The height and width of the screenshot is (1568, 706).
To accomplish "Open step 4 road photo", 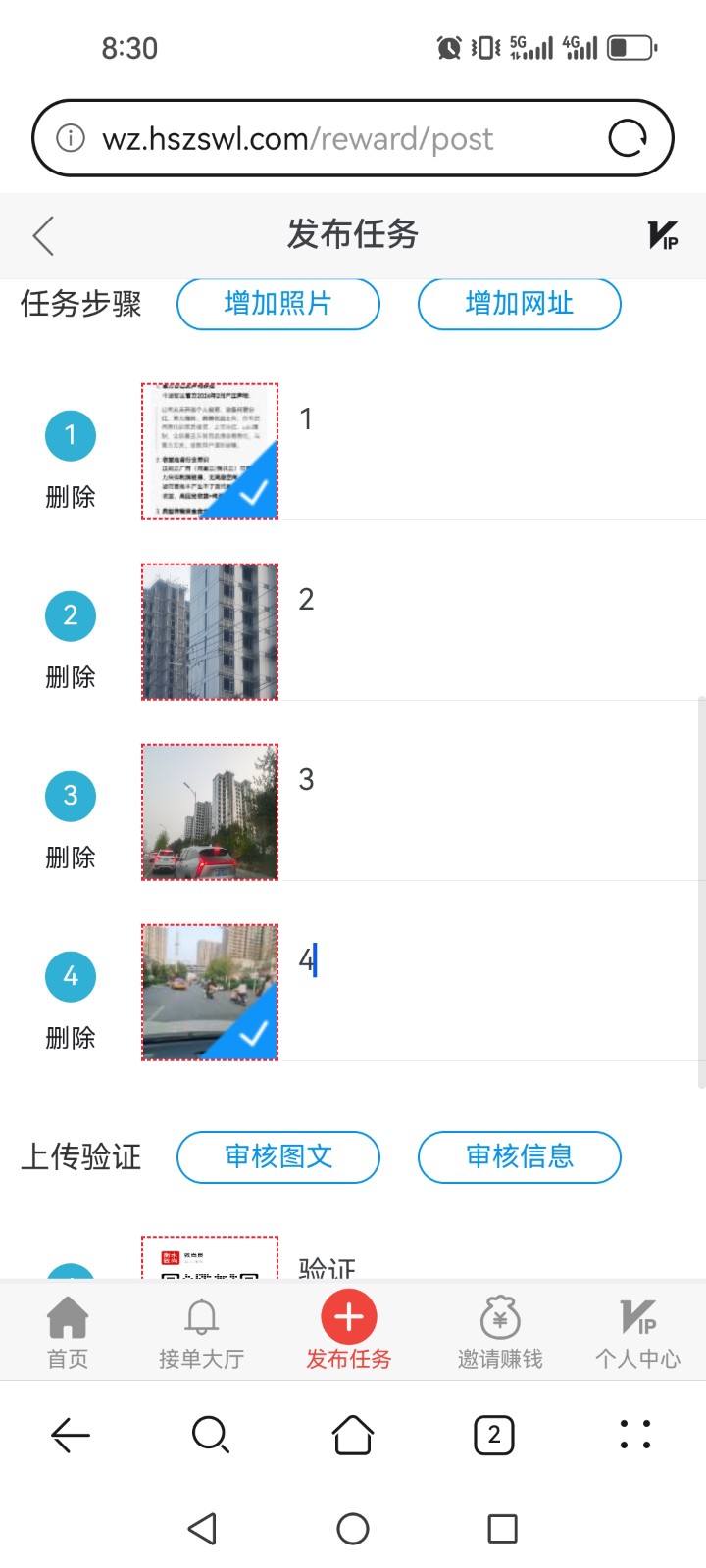I will pos(210,992).
